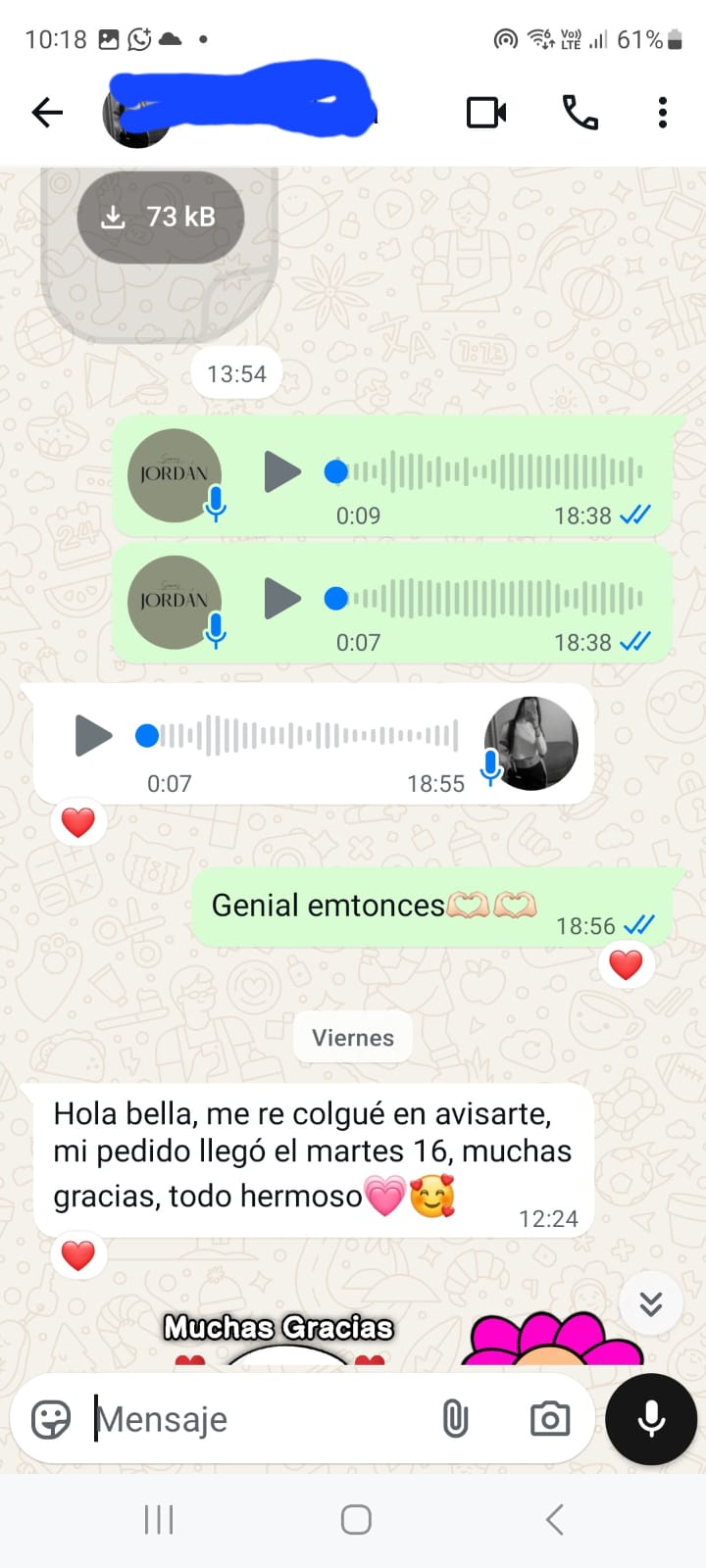
Task: Play the received voice message from 18:55
Action: 93,736
